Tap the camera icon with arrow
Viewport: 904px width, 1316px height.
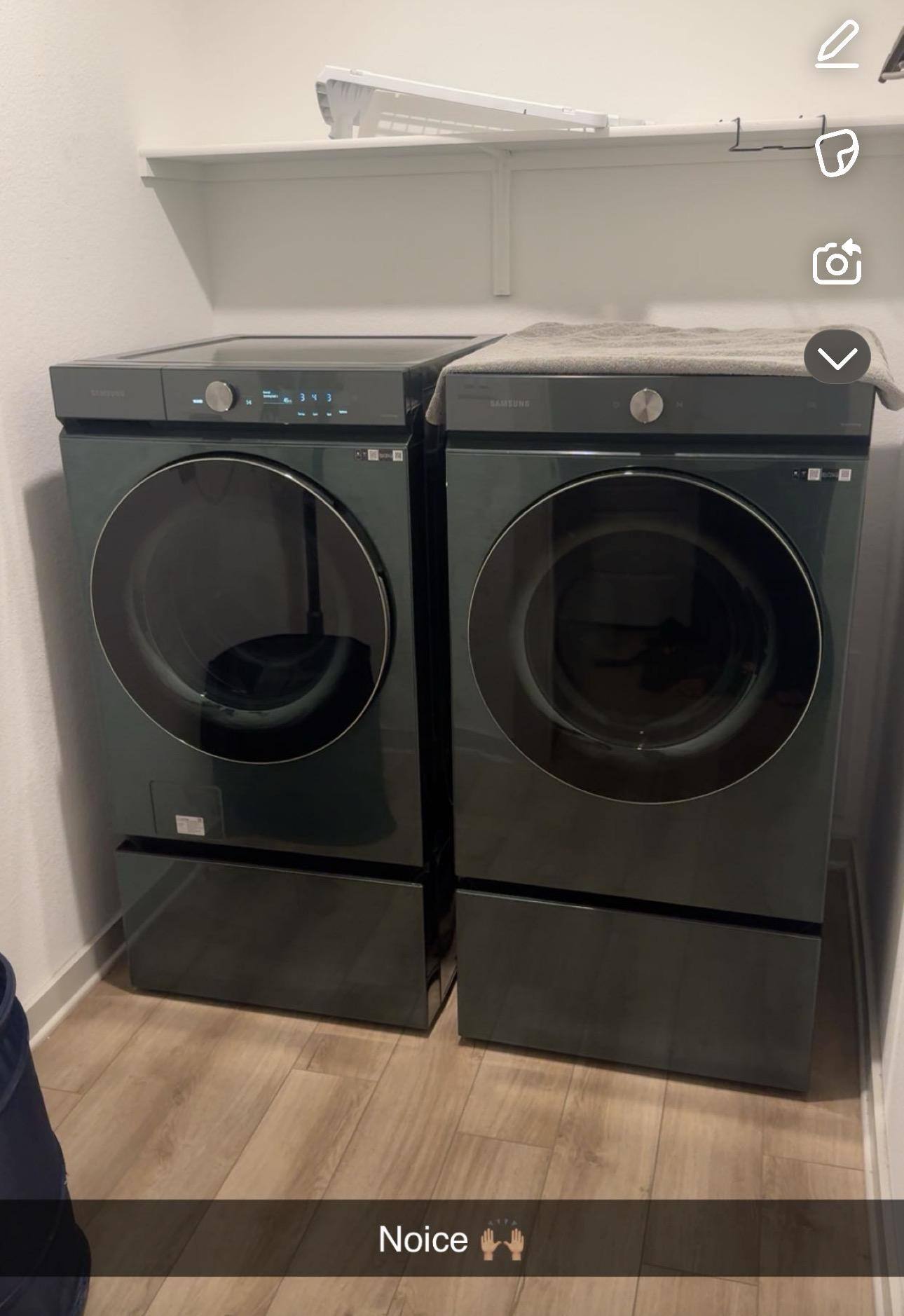tap(837, 262)
